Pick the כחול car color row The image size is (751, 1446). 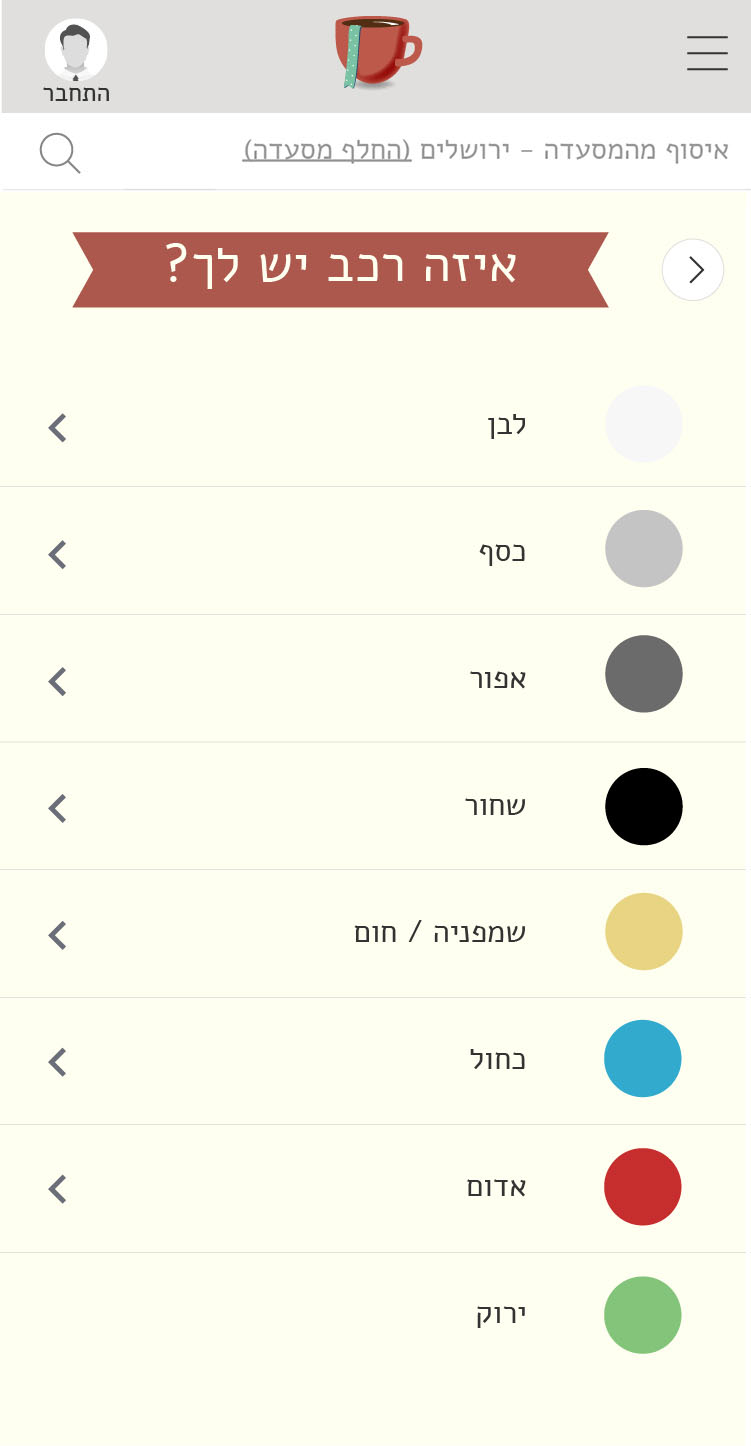point(375,1060)
